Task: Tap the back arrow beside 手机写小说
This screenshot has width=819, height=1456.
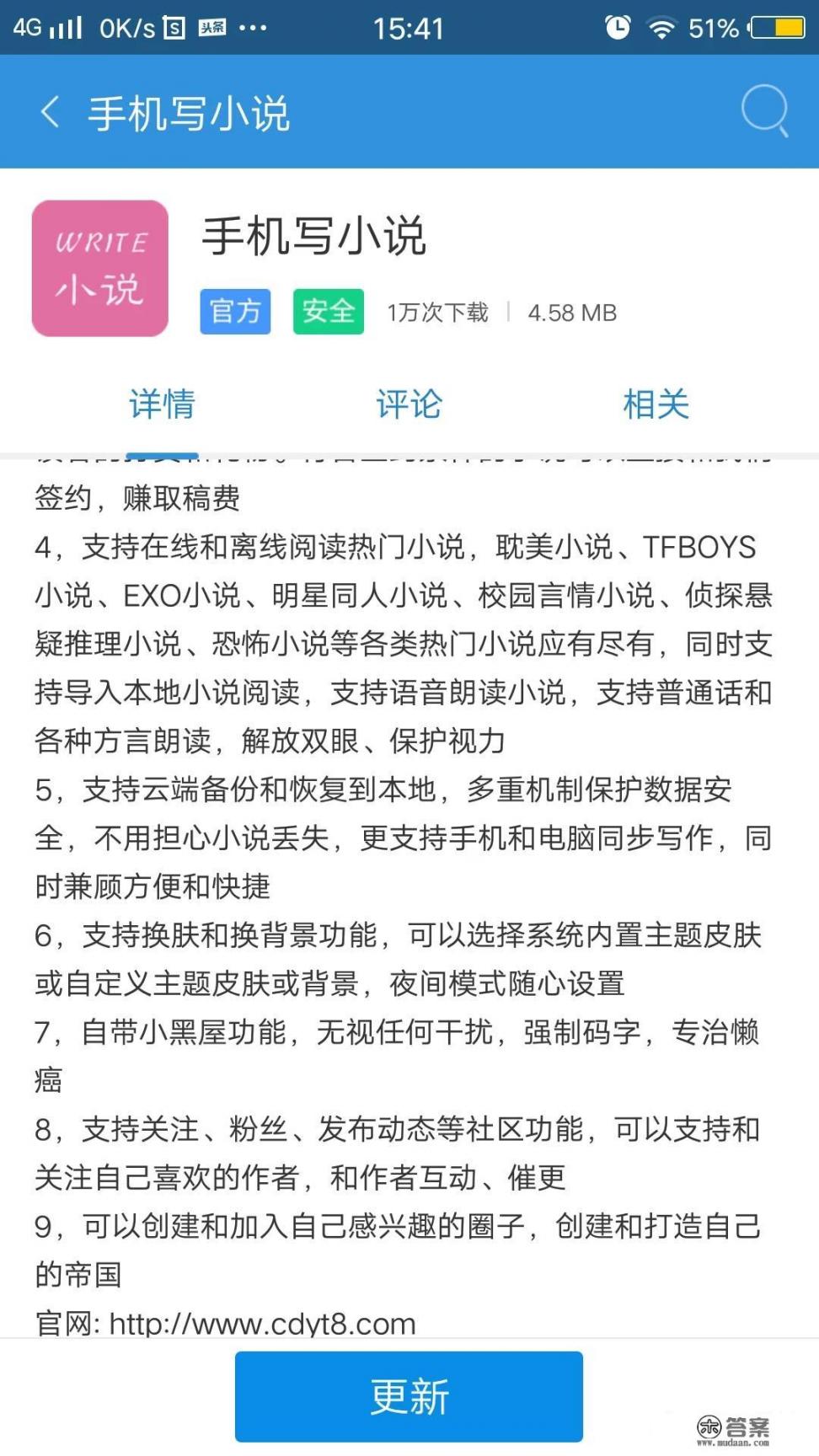Action: (x=51, y=110)
